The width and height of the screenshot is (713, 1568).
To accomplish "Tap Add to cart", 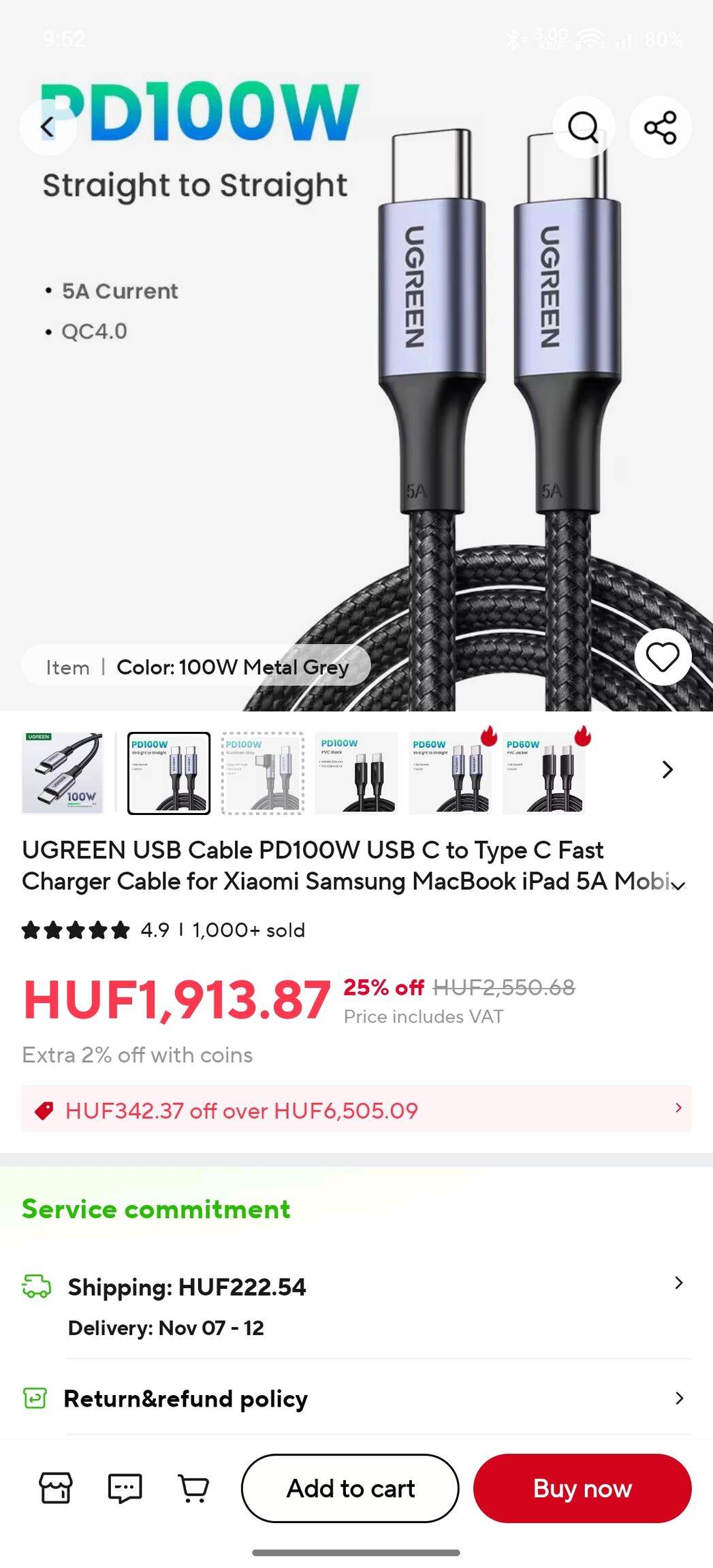I will 350,1488.
